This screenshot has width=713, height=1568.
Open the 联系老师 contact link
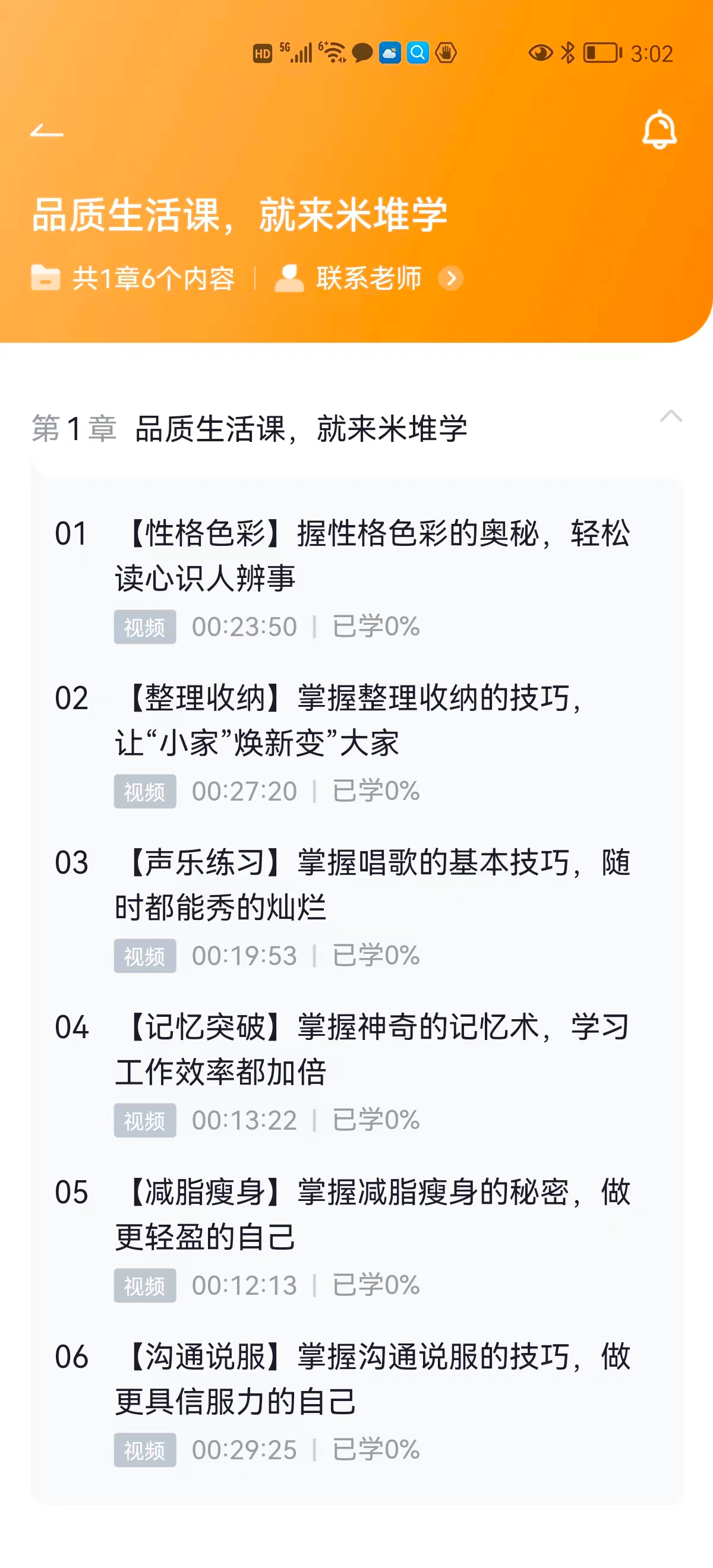[x=368, y=278]
